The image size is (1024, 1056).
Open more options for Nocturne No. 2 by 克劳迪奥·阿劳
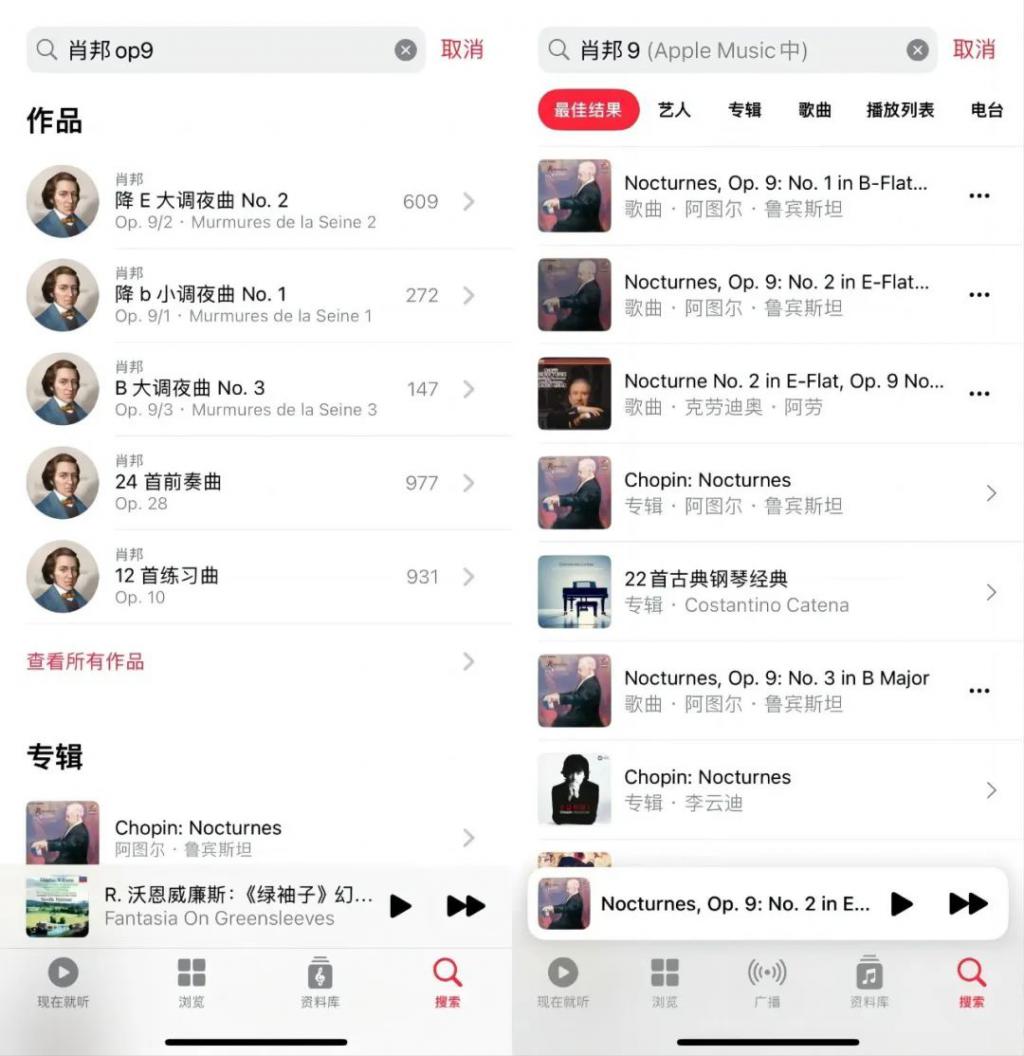point(980,394)
